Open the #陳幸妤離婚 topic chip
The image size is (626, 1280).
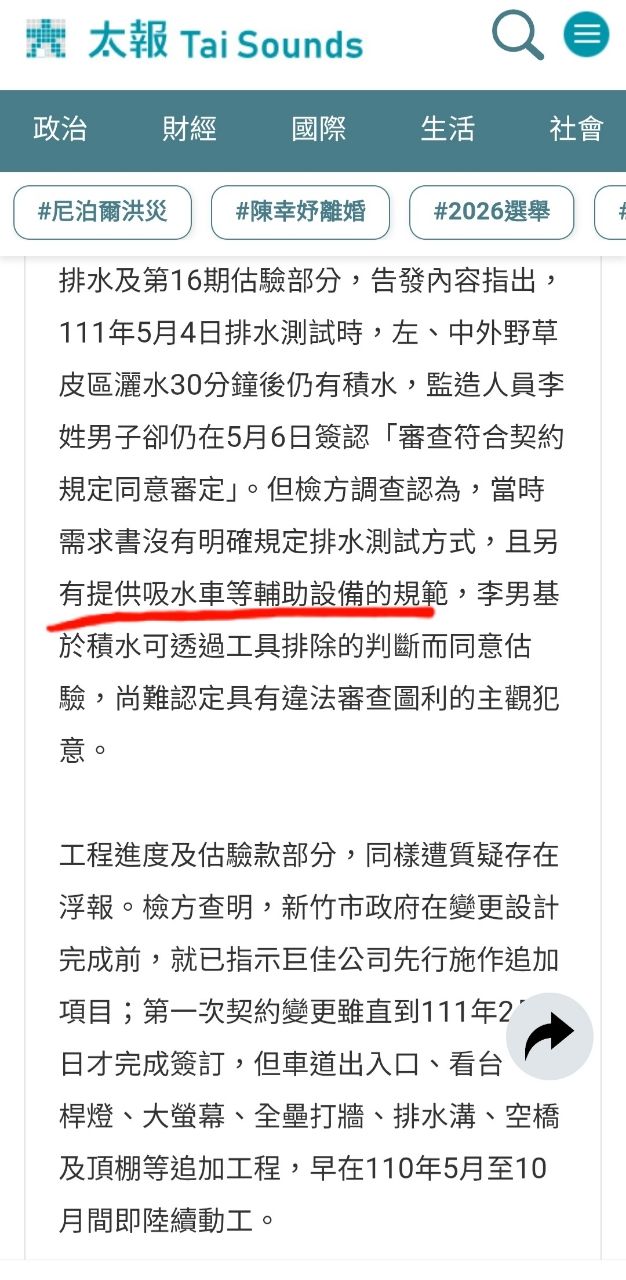(301, 212)
